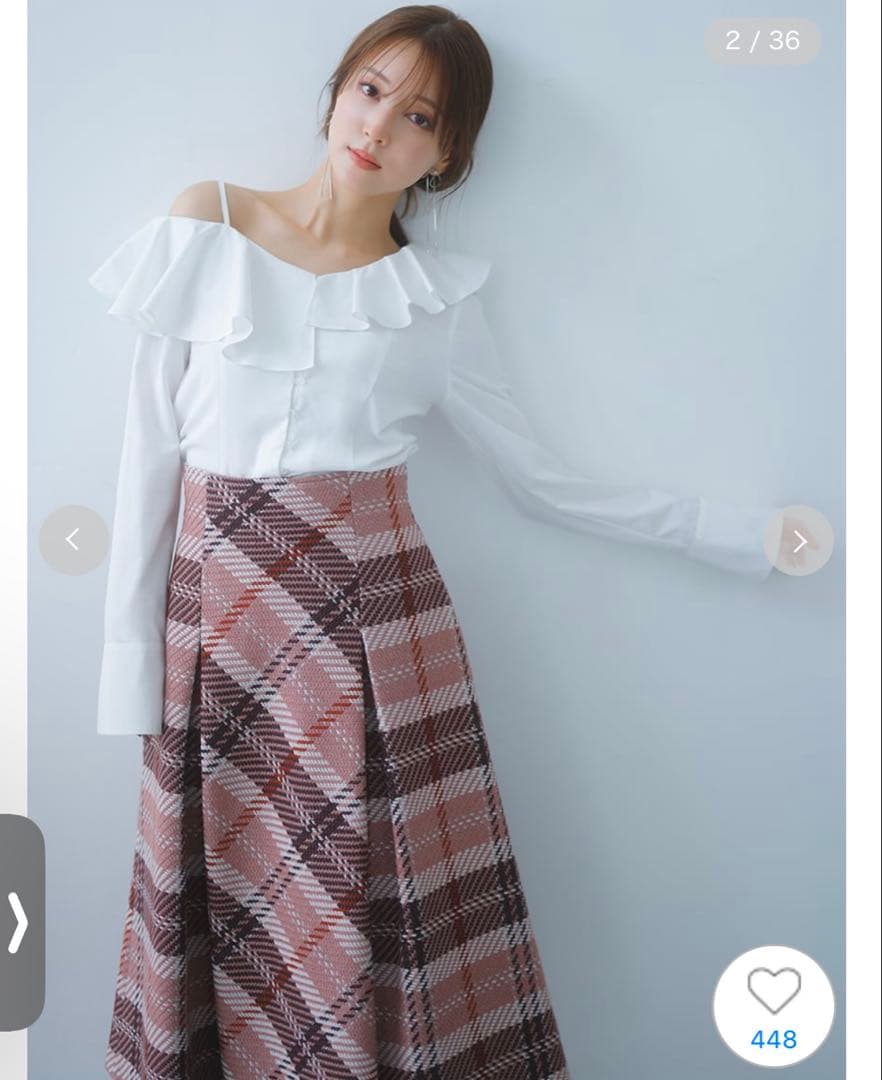882x1080 pixels.
Task: Go to the next product image
Action: (798, 541)
